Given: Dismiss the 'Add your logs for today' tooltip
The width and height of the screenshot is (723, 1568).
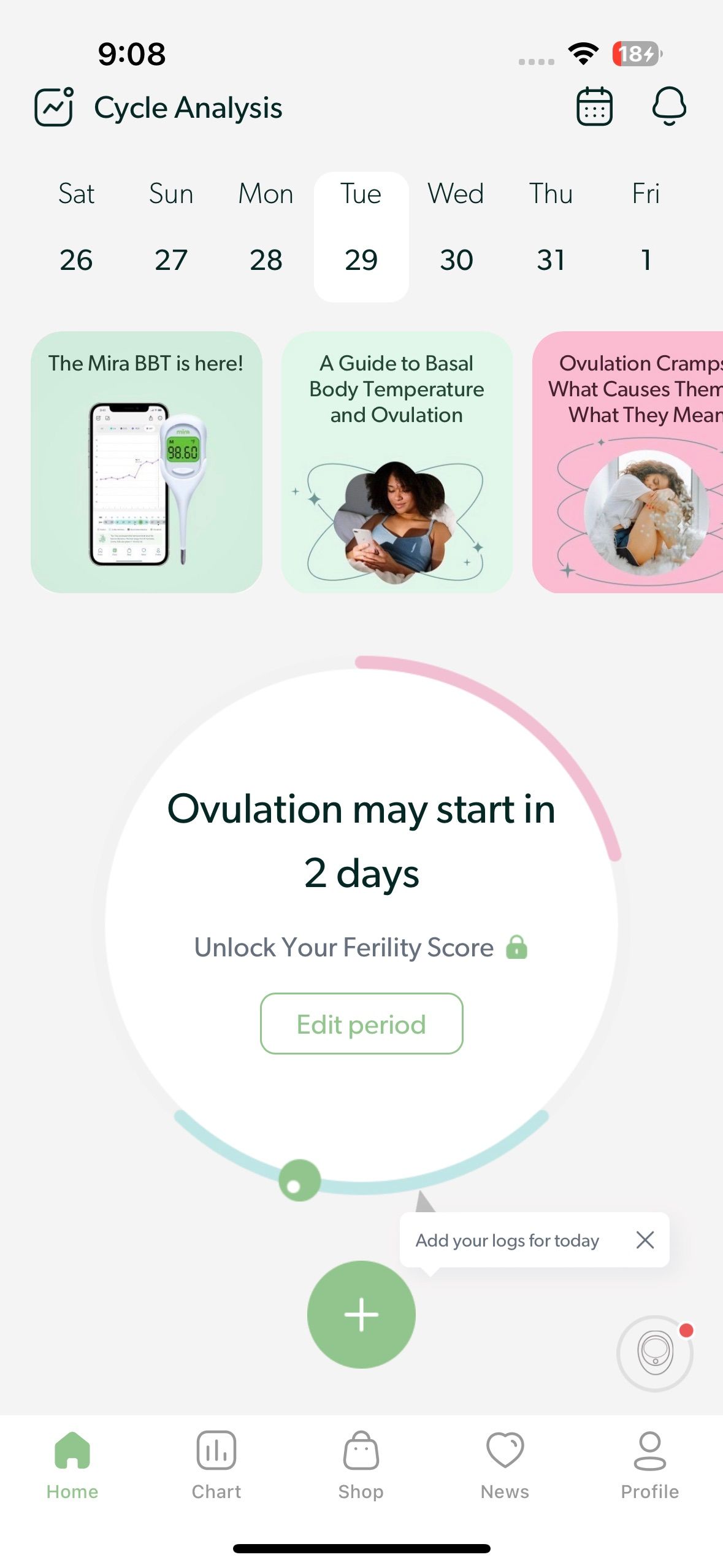Looking at the screenshot, I should click(645, 1240).
